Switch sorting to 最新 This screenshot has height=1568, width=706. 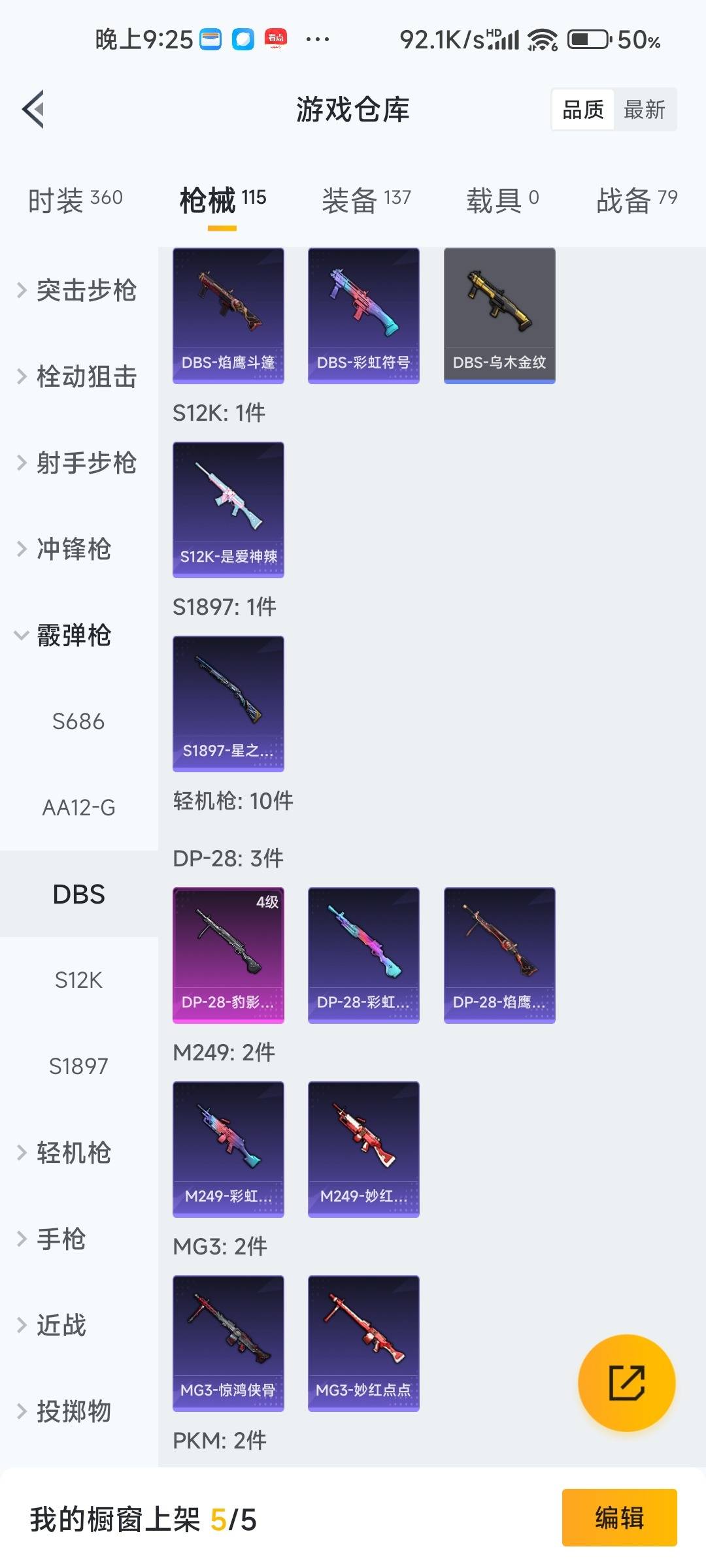[645, 109]
